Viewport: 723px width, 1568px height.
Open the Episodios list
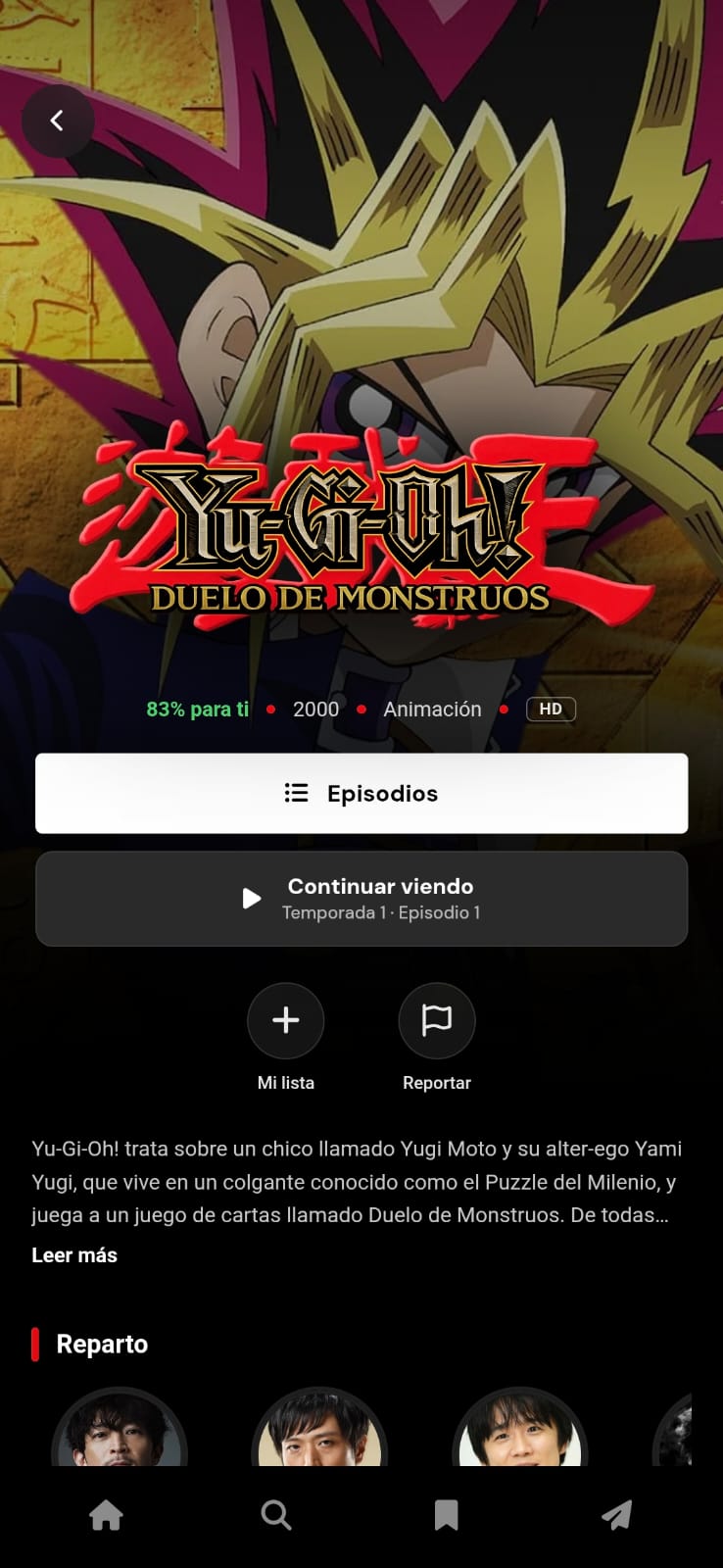tap(361, 793)
